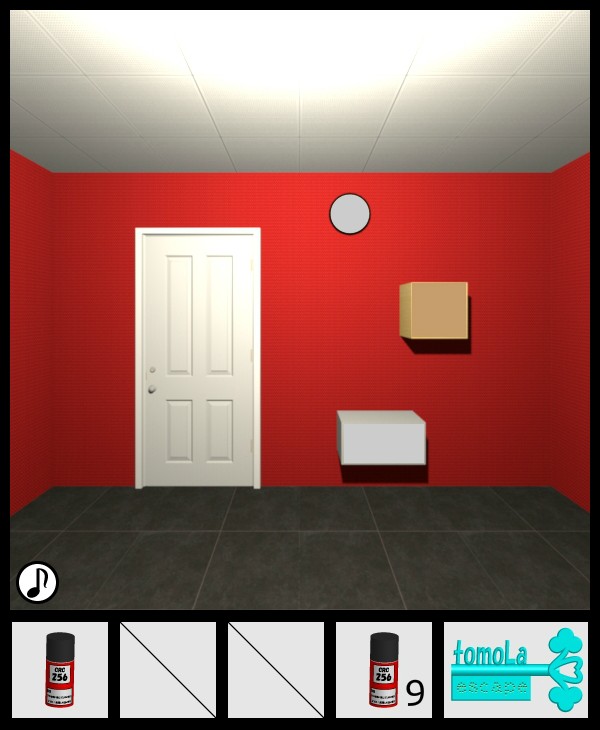Open the white door
Screen dimensions: 600x730
198,358
